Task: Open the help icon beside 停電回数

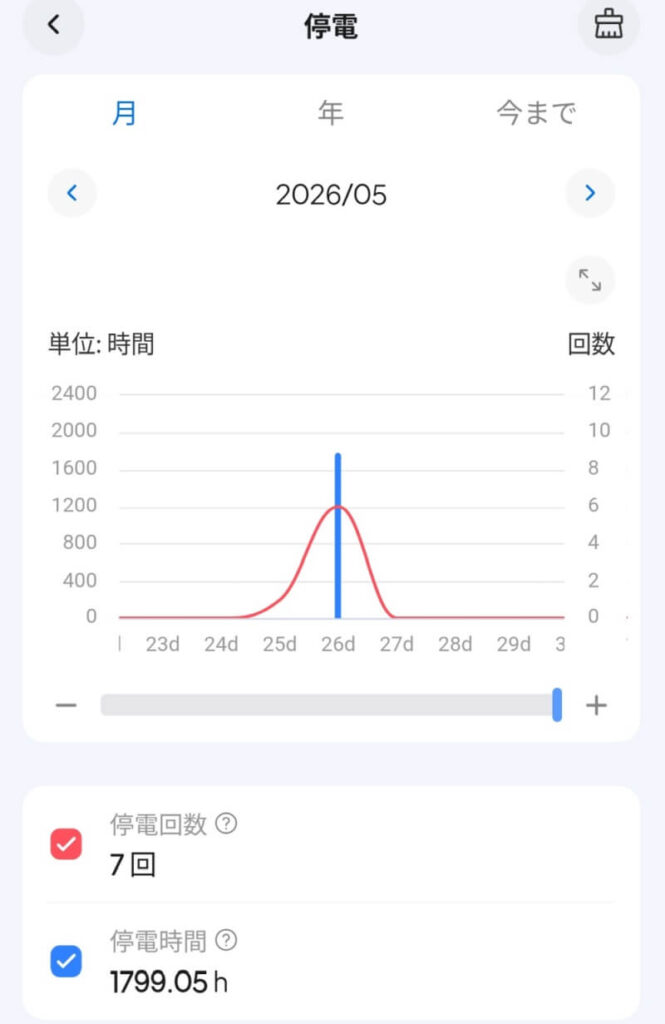Action: 226,823
